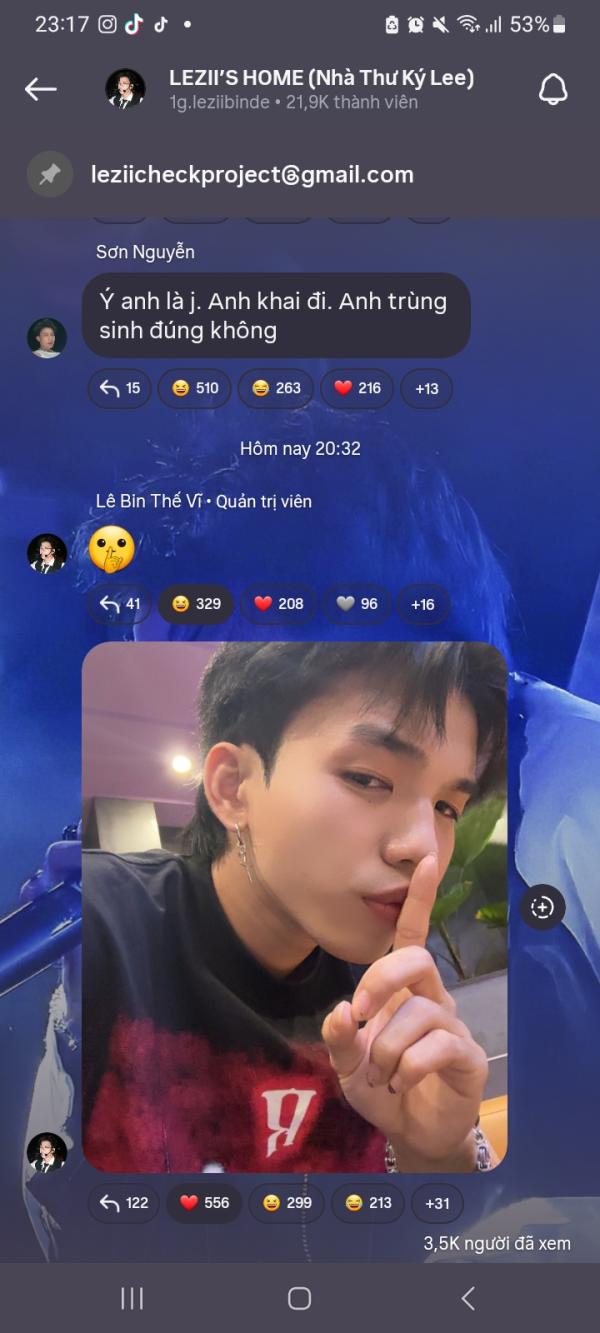Tap the 510 laughing reaction on Sơn Nguyễn's message
This screenshot has height=1333, width=600.
[195, 388]
